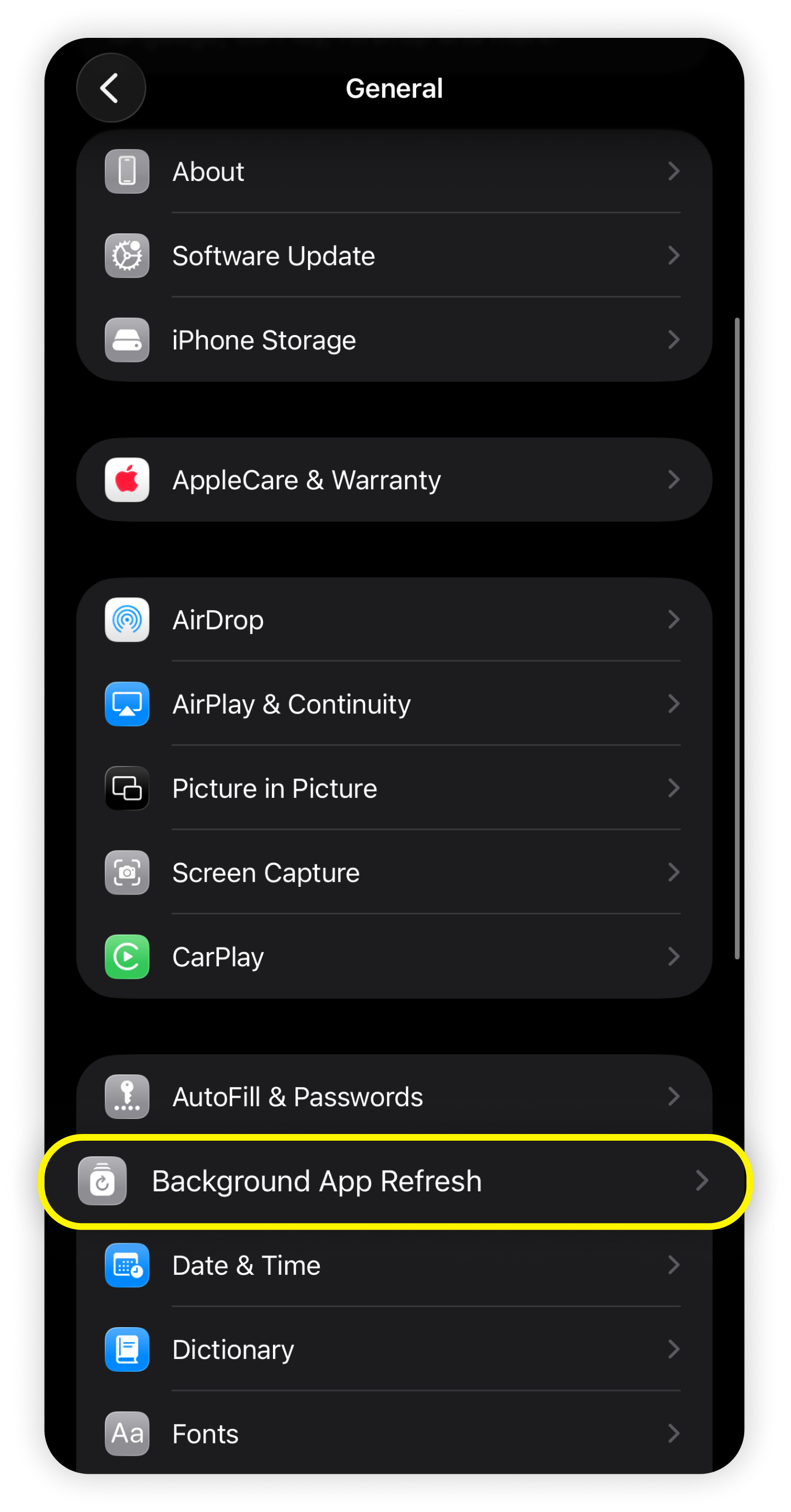Screen dimensions: 791x1512
Task: Open AutoFill & Passwords
Action: pos(393,1097)
